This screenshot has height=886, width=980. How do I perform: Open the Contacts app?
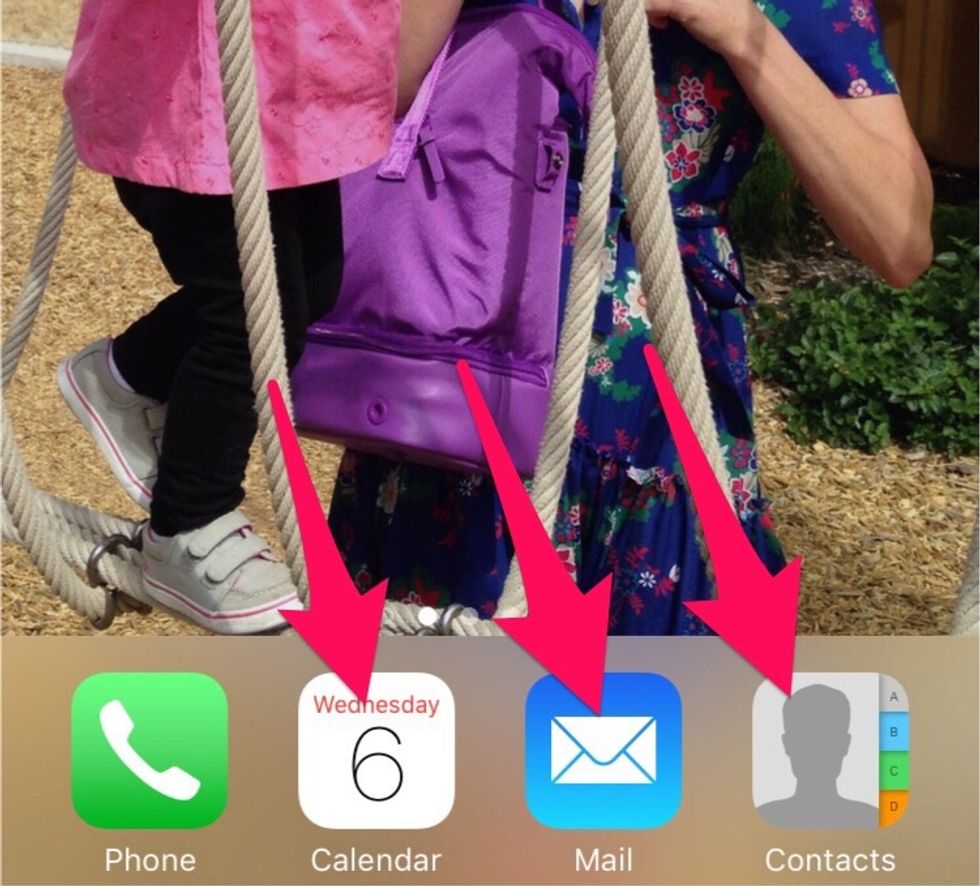click(830, 750)
